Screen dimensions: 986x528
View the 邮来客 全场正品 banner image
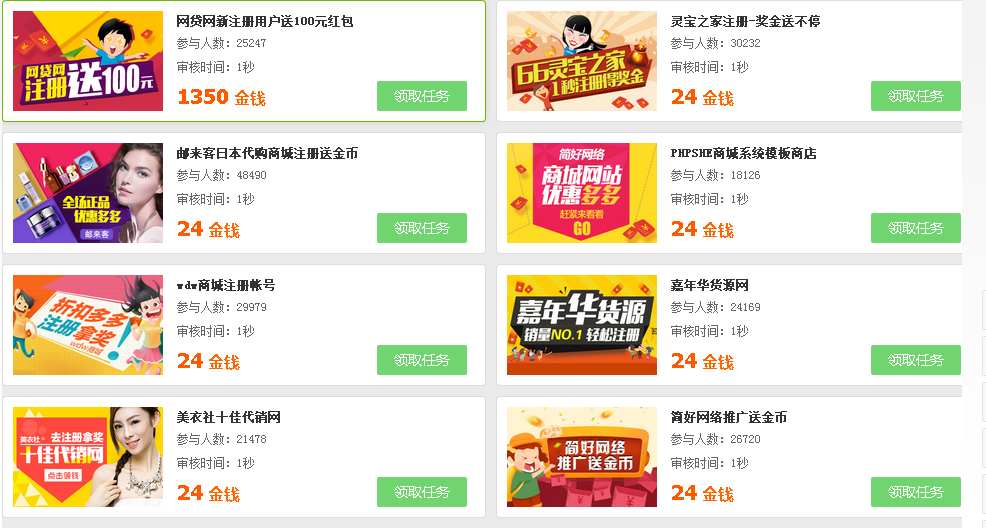point(88,193)
